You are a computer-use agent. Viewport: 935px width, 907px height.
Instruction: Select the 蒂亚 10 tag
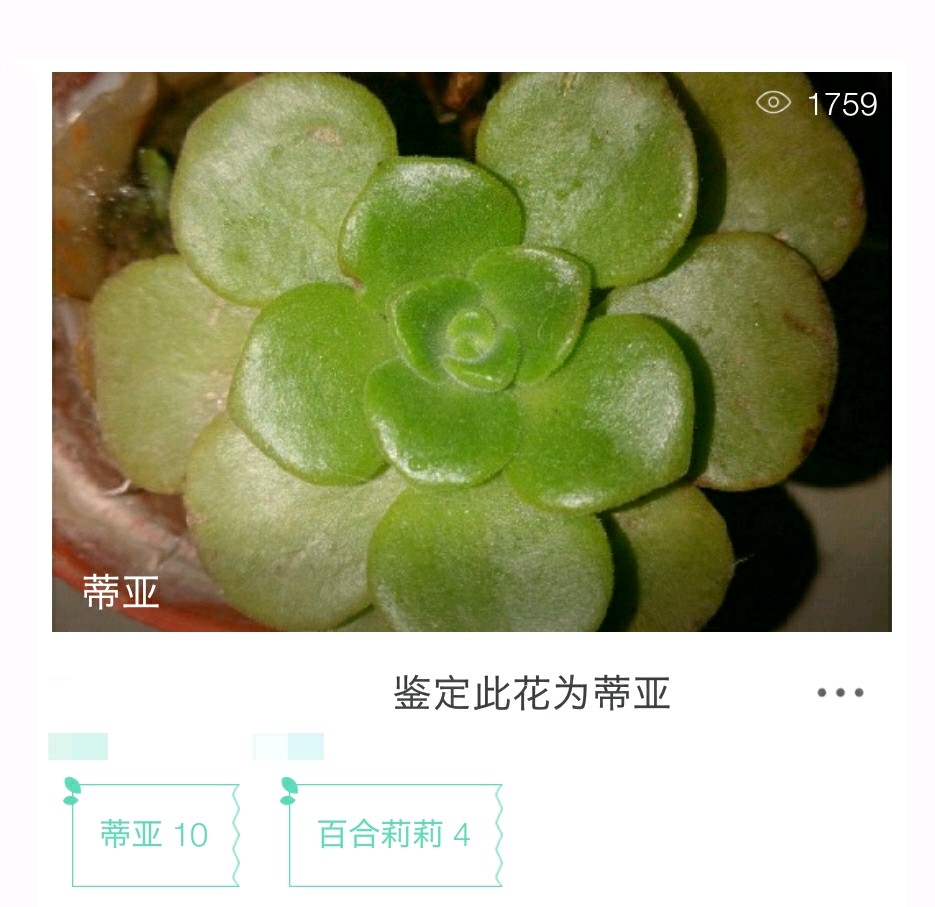pos(154,834)
